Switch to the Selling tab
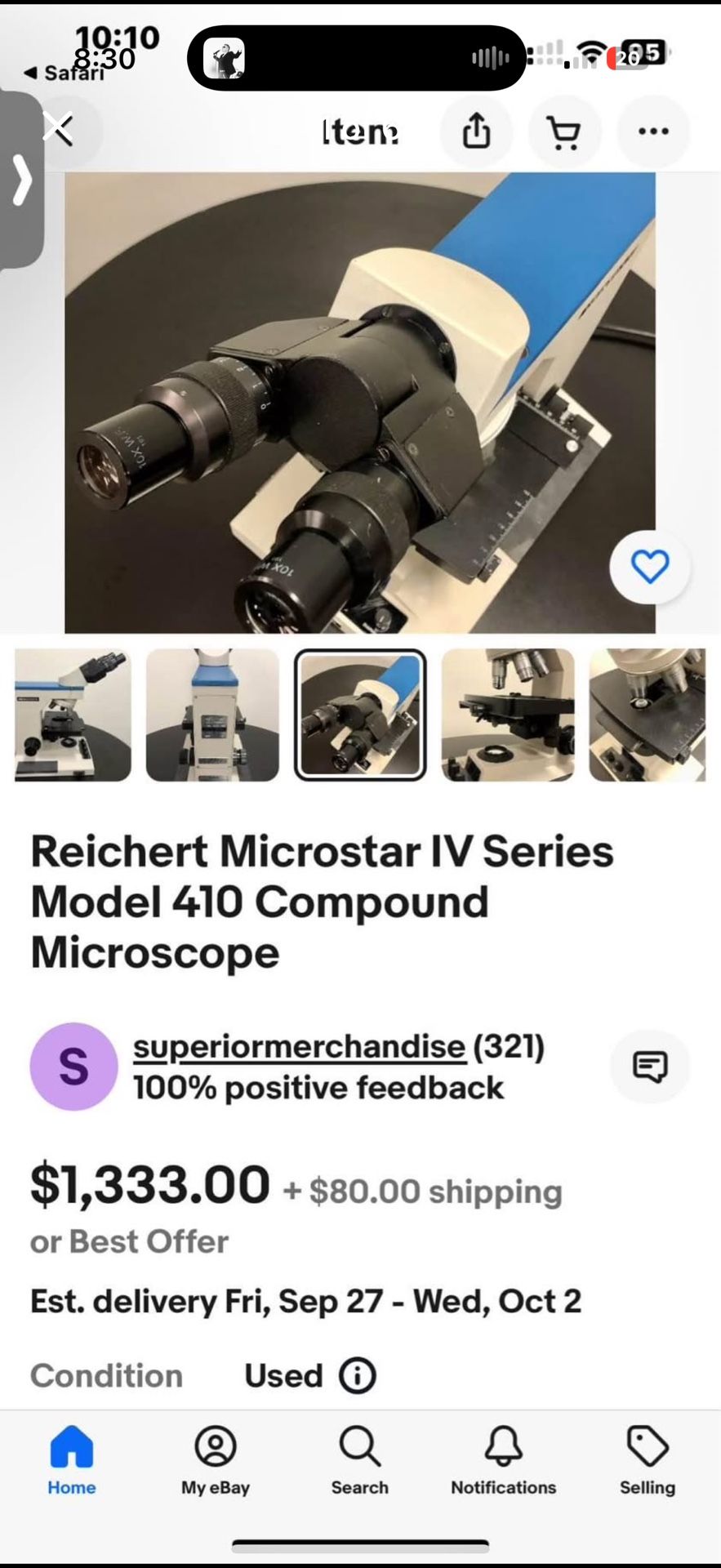 (646, 1462)
